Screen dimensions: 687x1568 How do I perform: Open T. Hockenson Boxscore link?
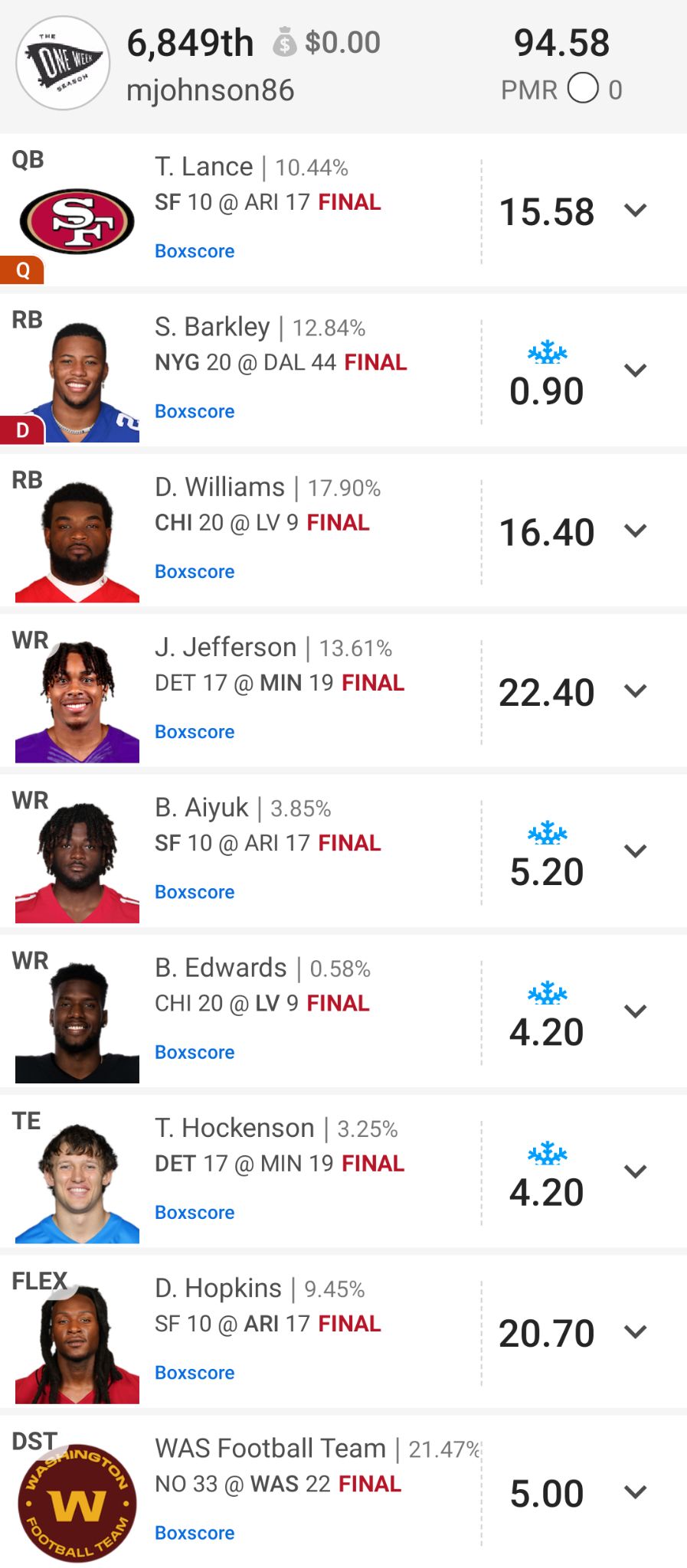[195, 1212]
